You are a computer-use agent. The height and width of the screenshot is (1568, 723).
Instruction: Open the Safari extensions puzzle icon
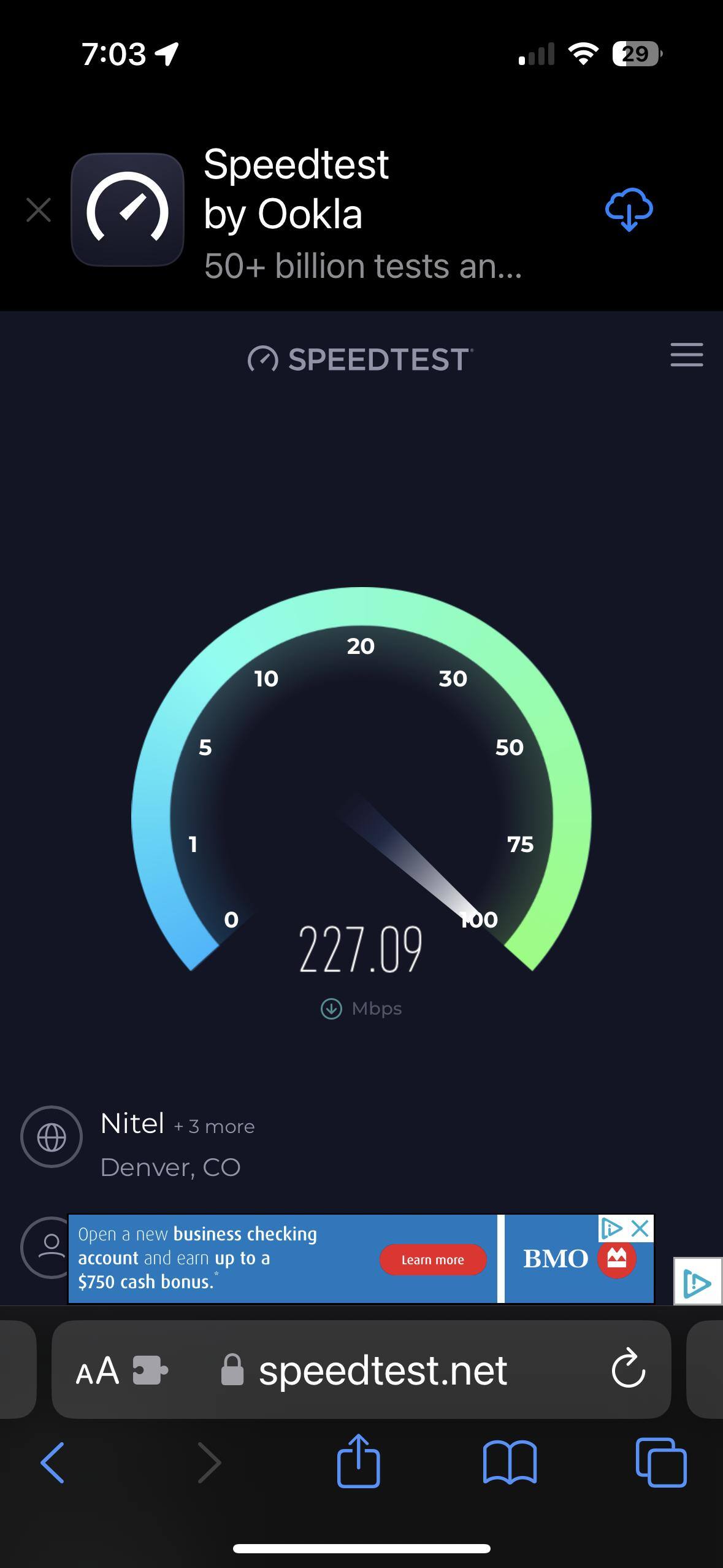coord(150,1370)
